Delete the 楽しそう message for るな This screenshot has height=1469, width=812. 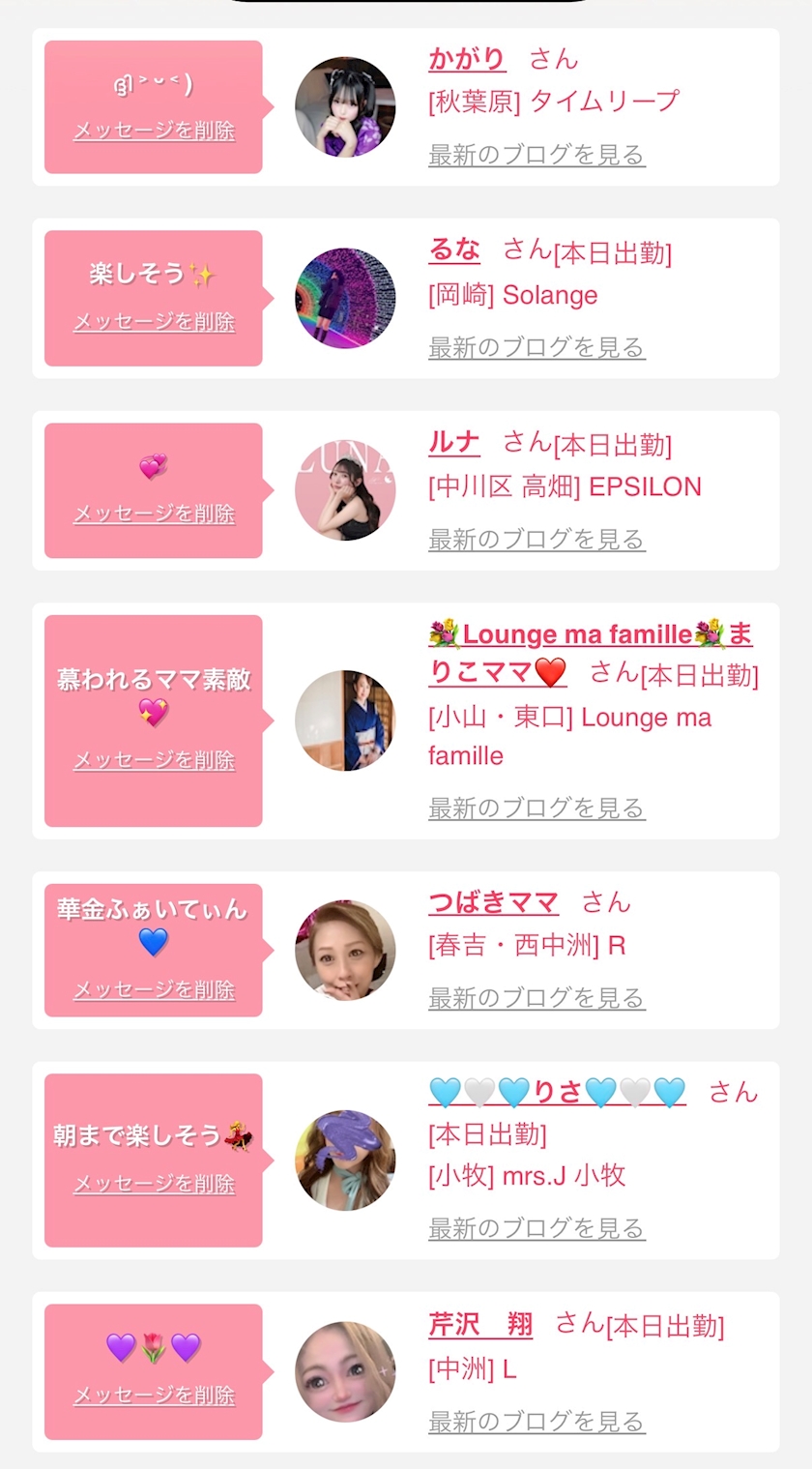(x=154, y=322)
